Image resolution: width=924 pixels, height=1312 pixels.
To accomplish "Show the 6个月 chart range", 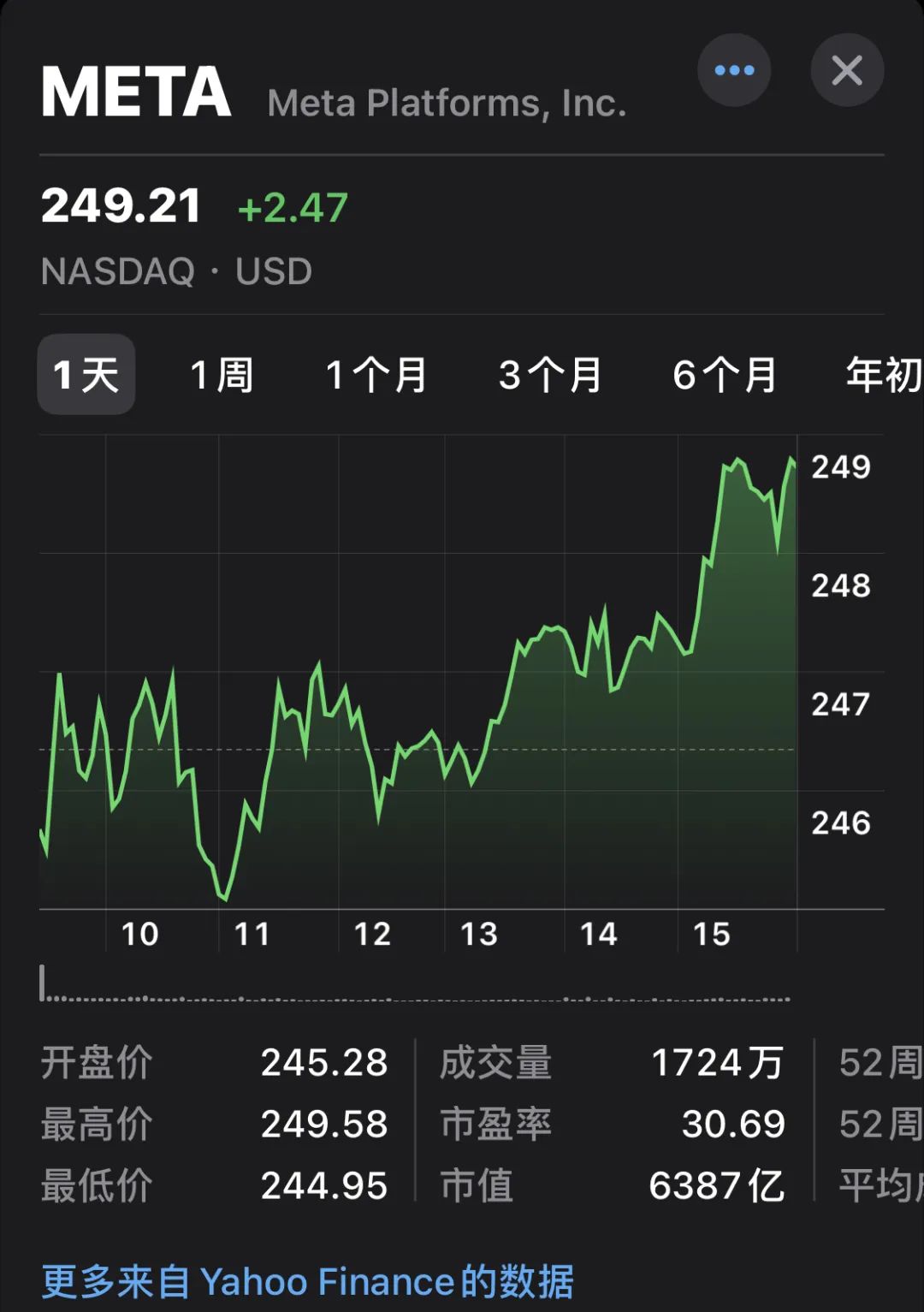I will point(726,374).
